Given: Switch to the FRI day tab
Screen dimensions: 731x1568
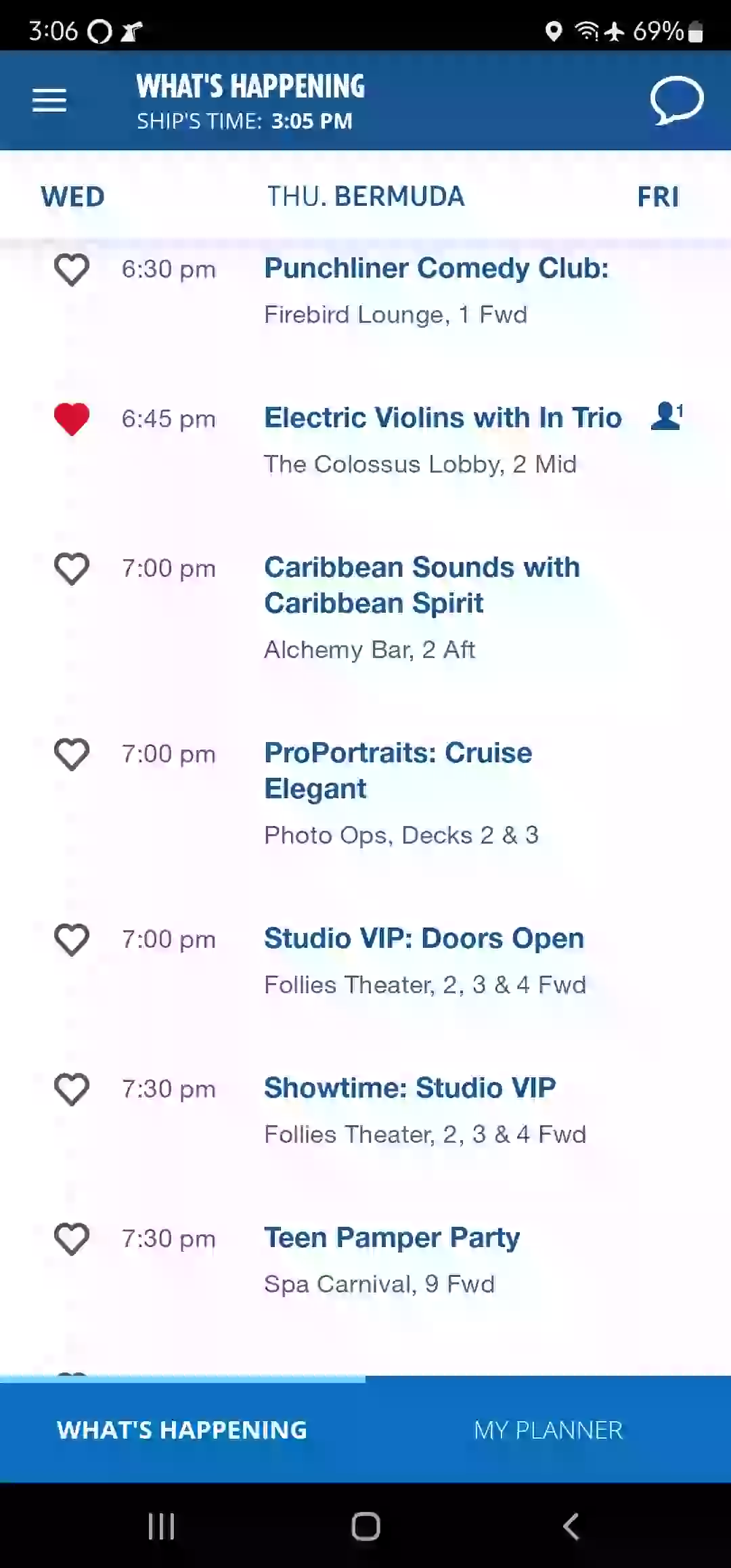Looking at the screenshot, I should [x=658, y=197].
